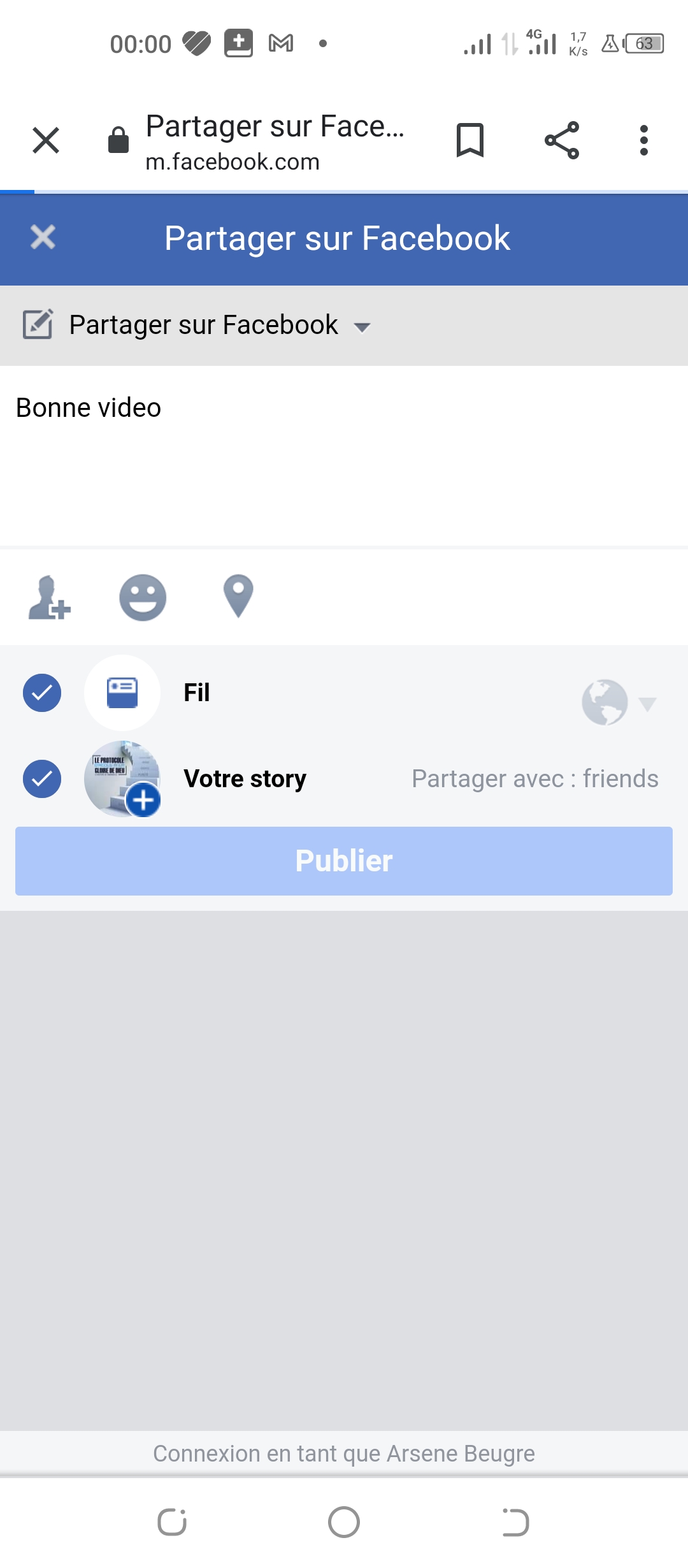Viewport: 688px width, 1568px height.
Task: Open the browser overflow menu
Action: [x=644, y=140]
